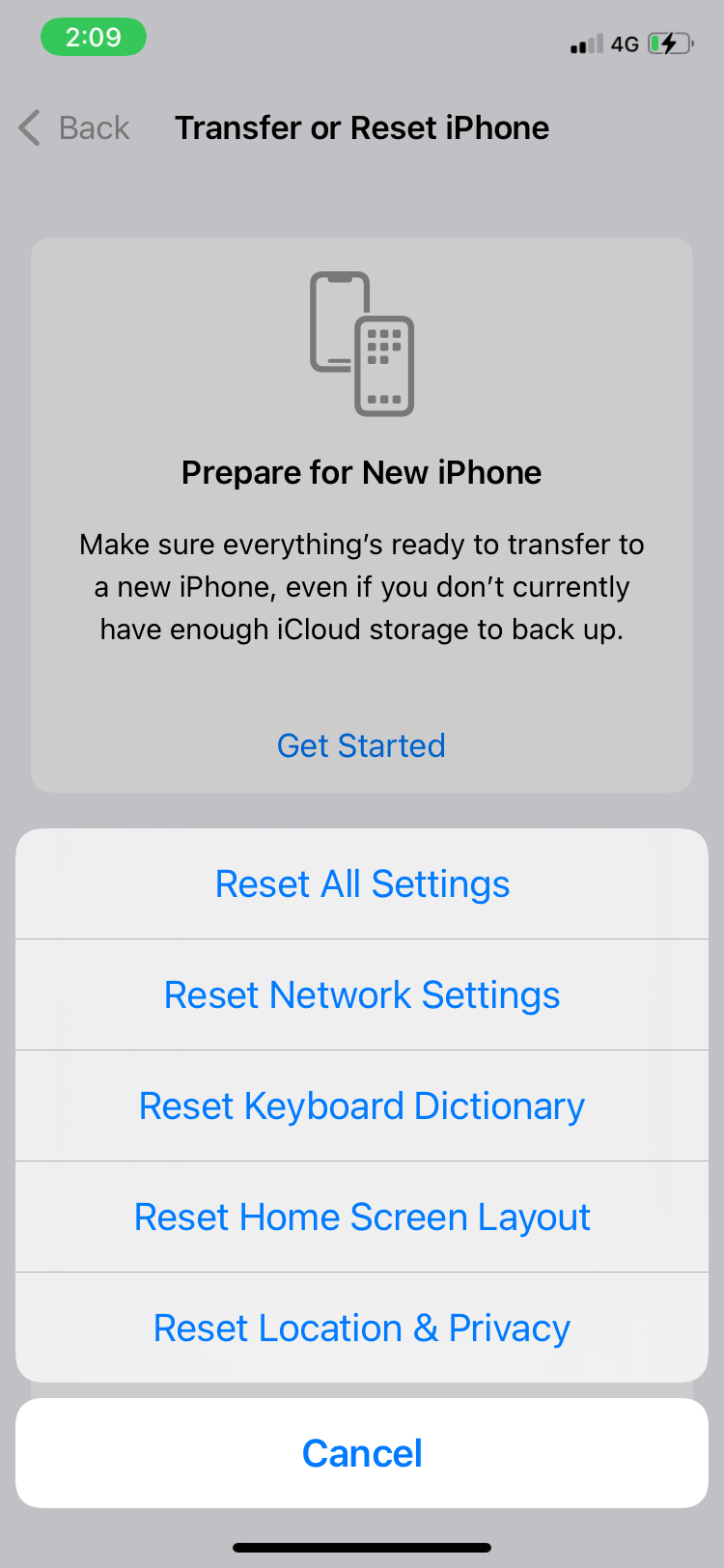Screen dimensions: 724x1568
Task: Select Reset Network Settings
Action: [x=362, y=995]
